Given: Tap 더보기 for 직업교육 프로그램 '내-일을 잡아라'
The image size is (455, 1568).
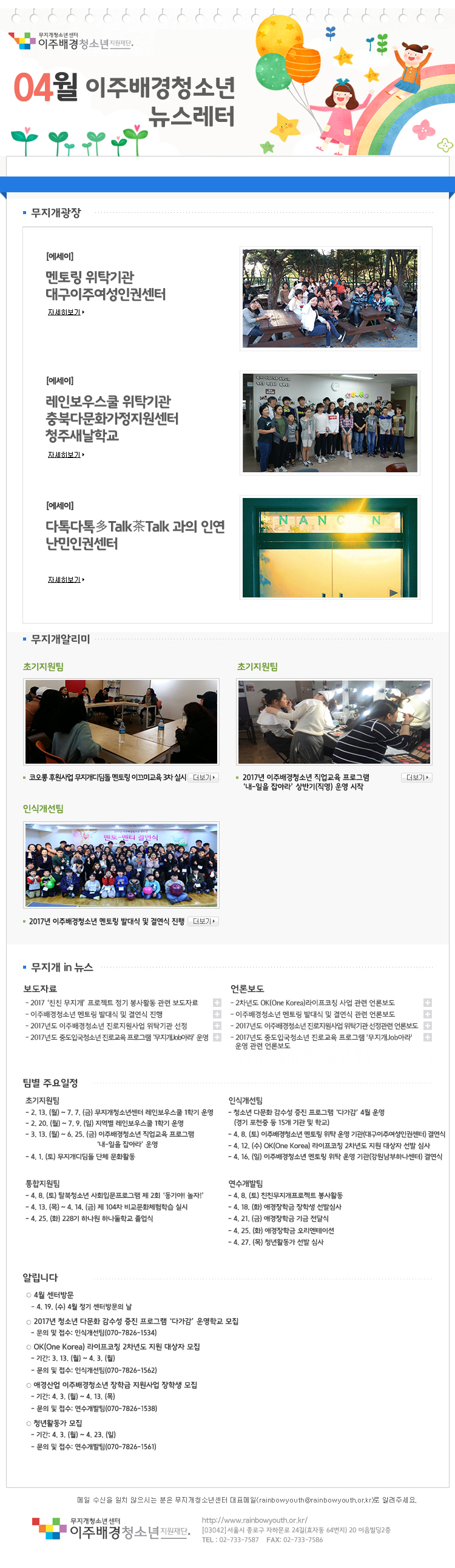Looking at the screenshot, I should 417,777.
